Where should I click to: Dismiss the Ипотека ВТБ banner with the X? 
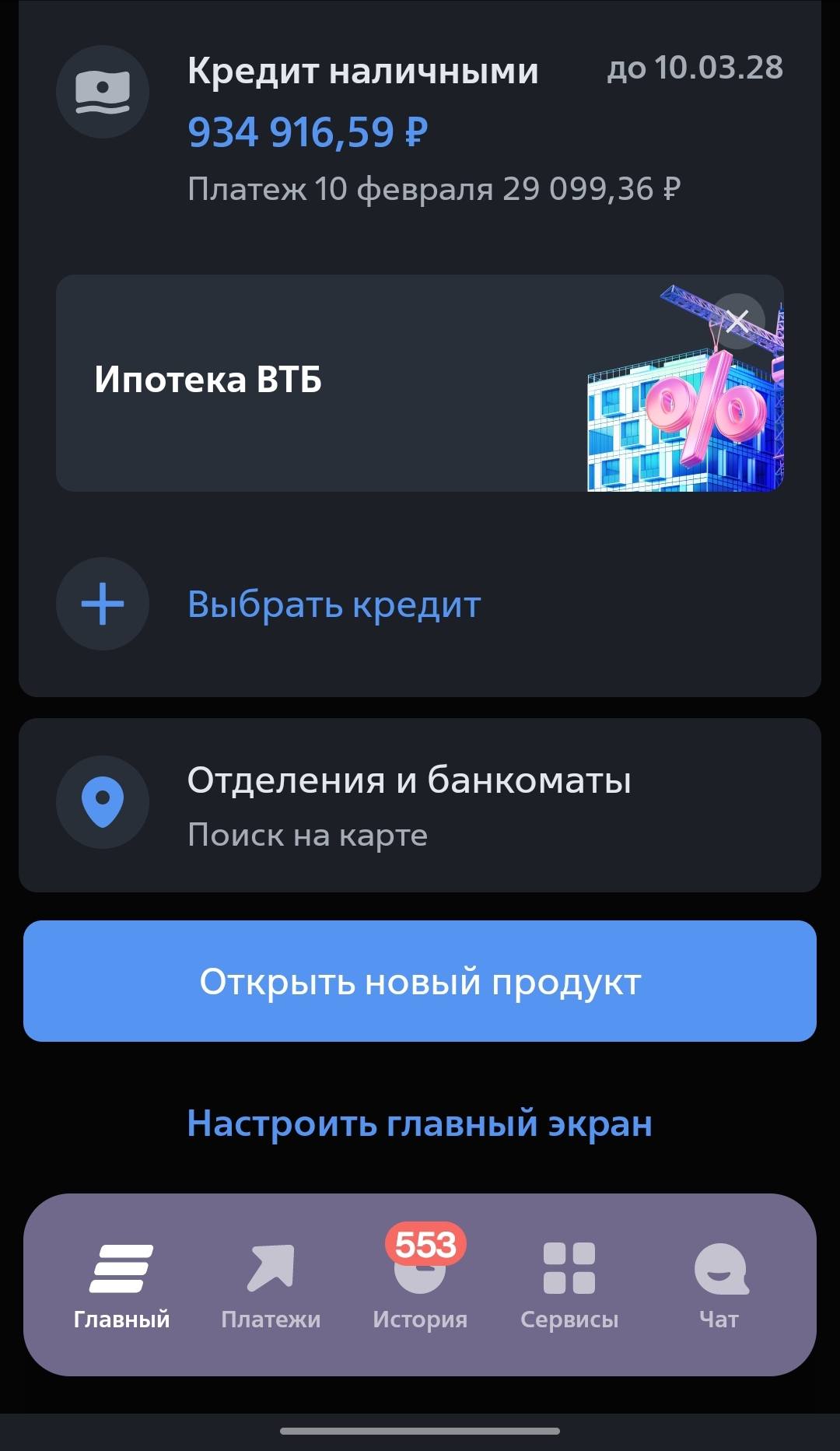point(737,320)
